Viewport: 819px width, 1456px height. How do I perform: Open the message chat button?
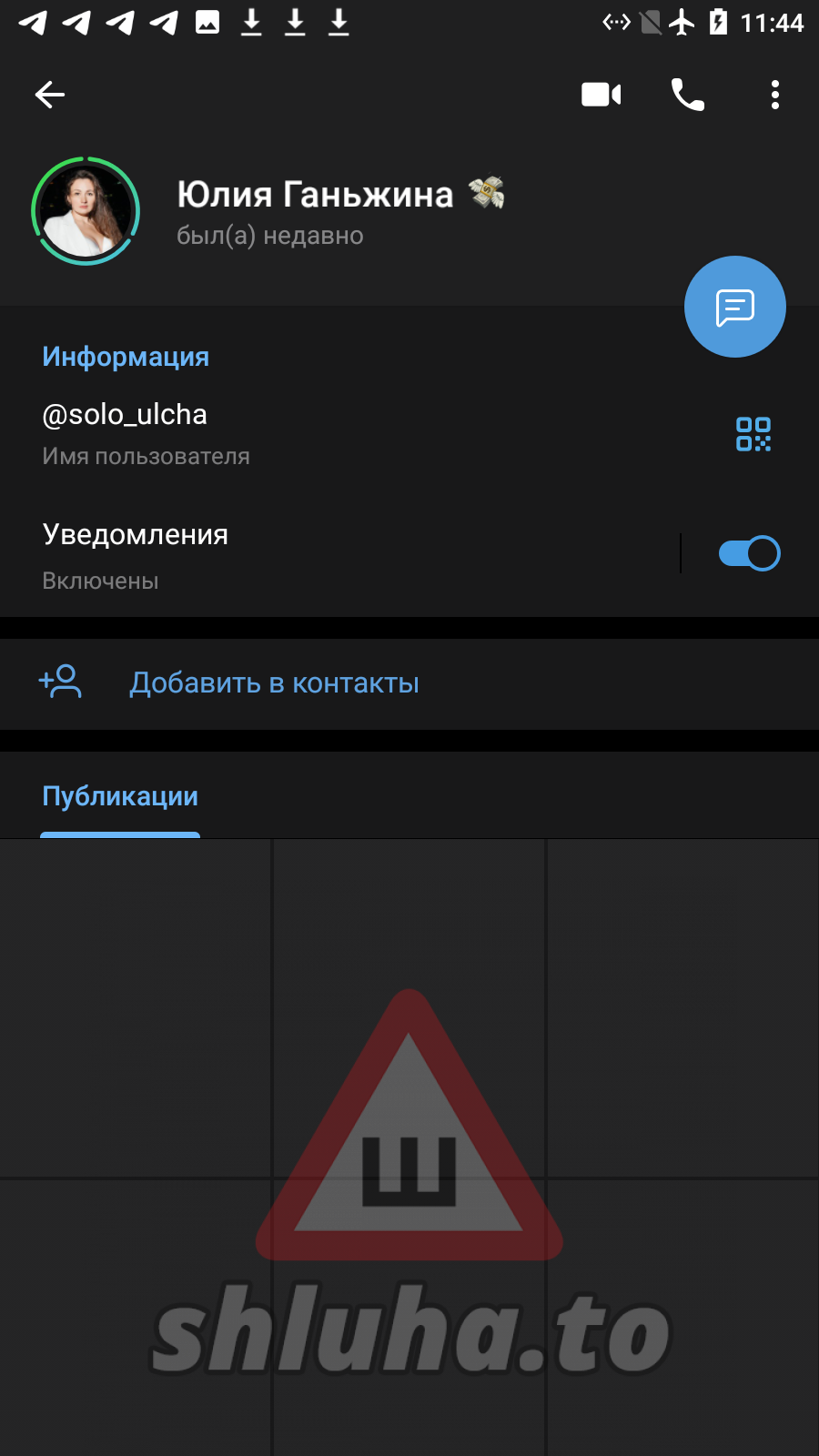click(x=734, y=308)
